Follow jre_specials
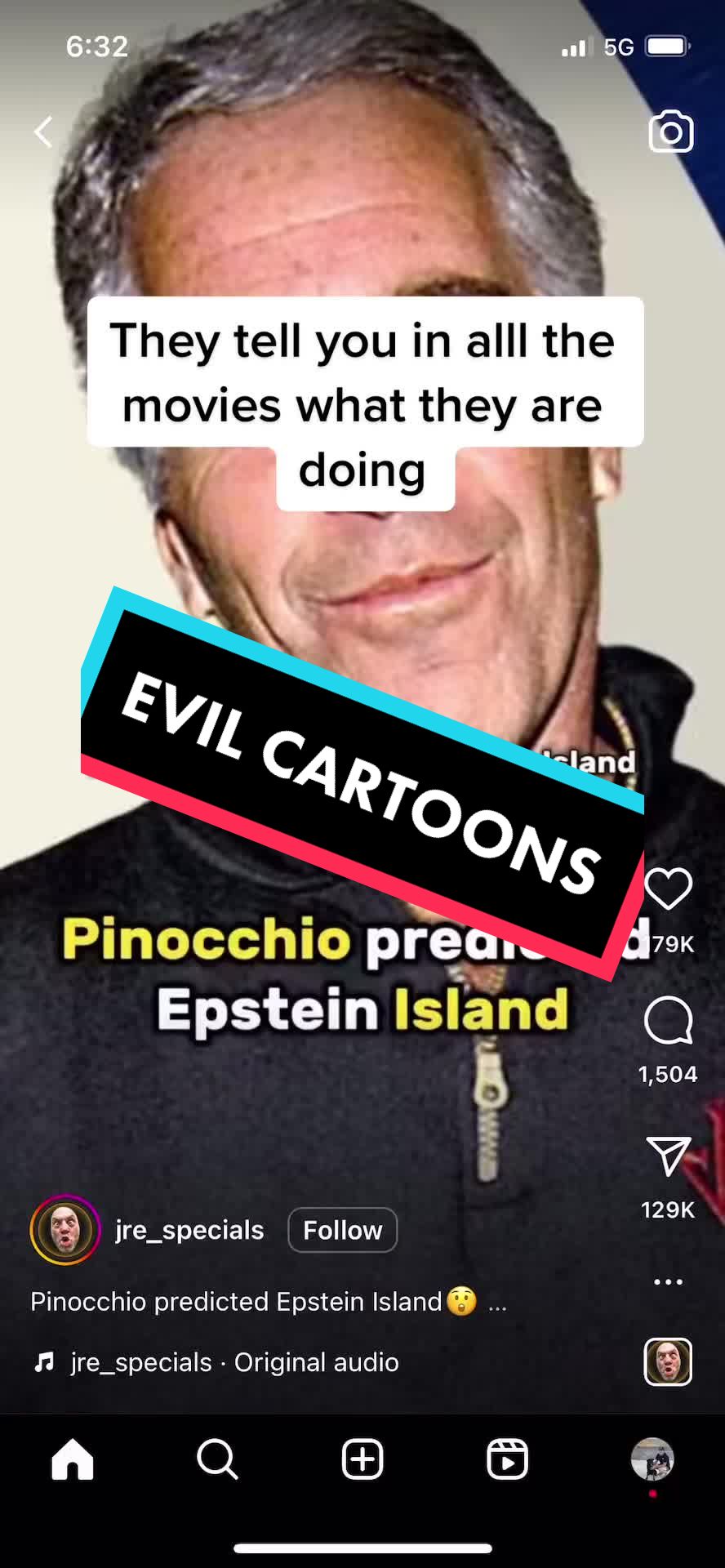This screenshot has width=725, height=1568. click(342, 1230)
